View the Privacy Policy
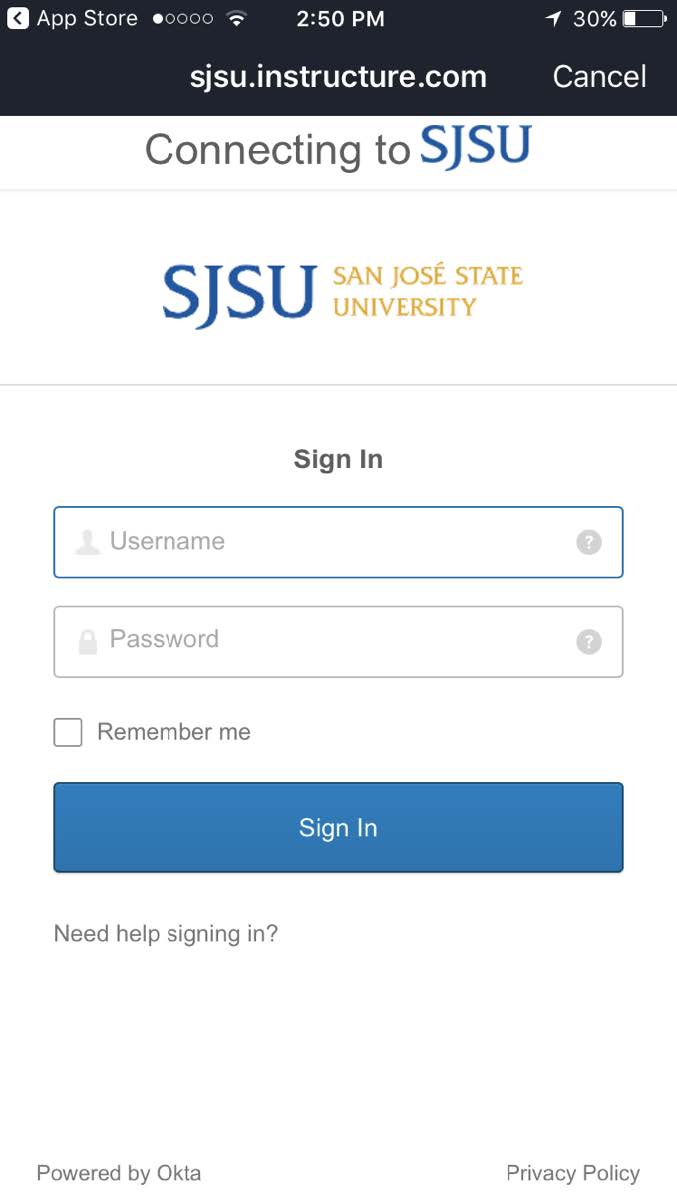 tap(572, 1173)
